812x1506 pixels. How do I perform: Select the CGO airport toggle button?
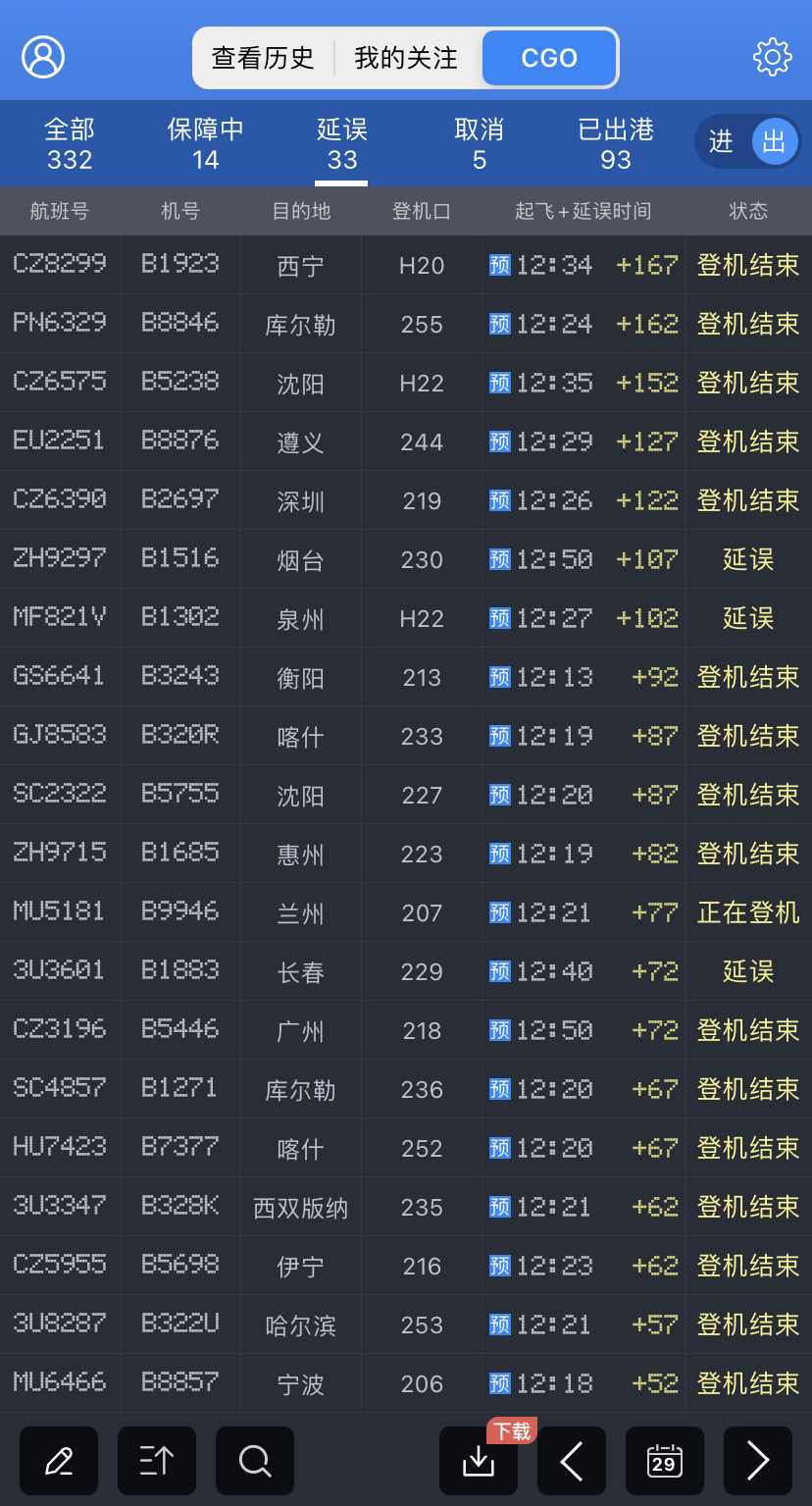click(x=549, y=58)
